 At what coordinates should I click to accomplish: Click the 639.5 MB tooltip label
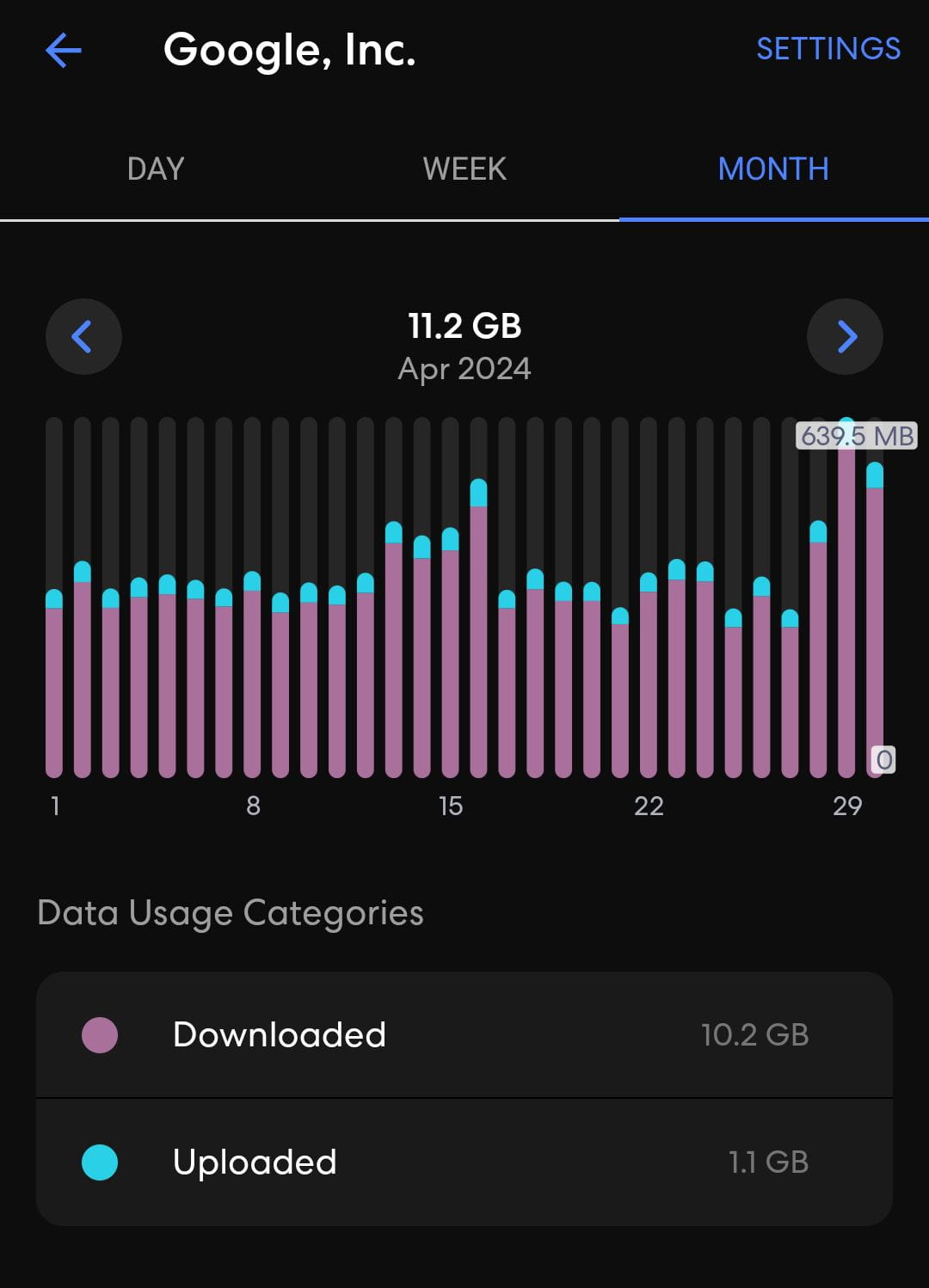(858, 436)
